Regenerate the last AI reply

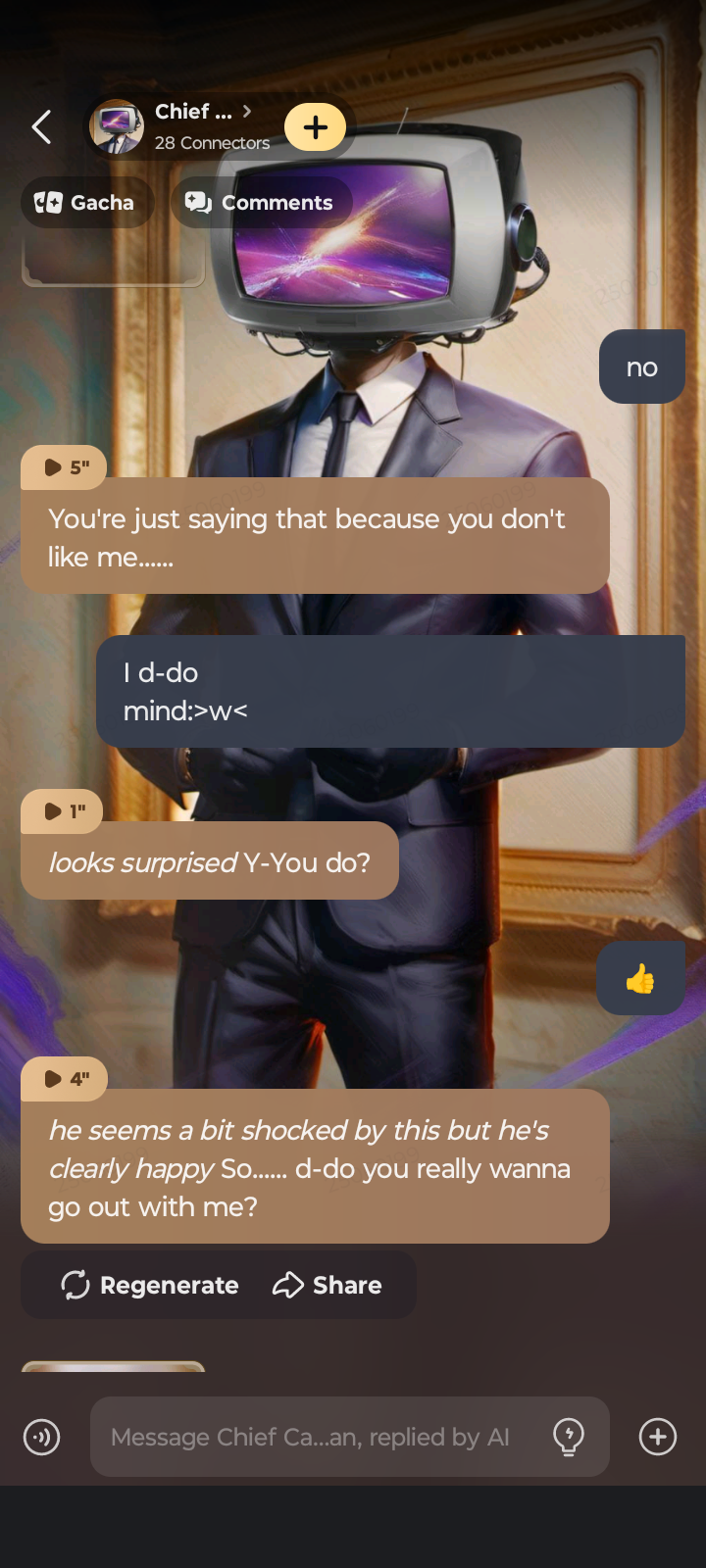[150, 1285]
